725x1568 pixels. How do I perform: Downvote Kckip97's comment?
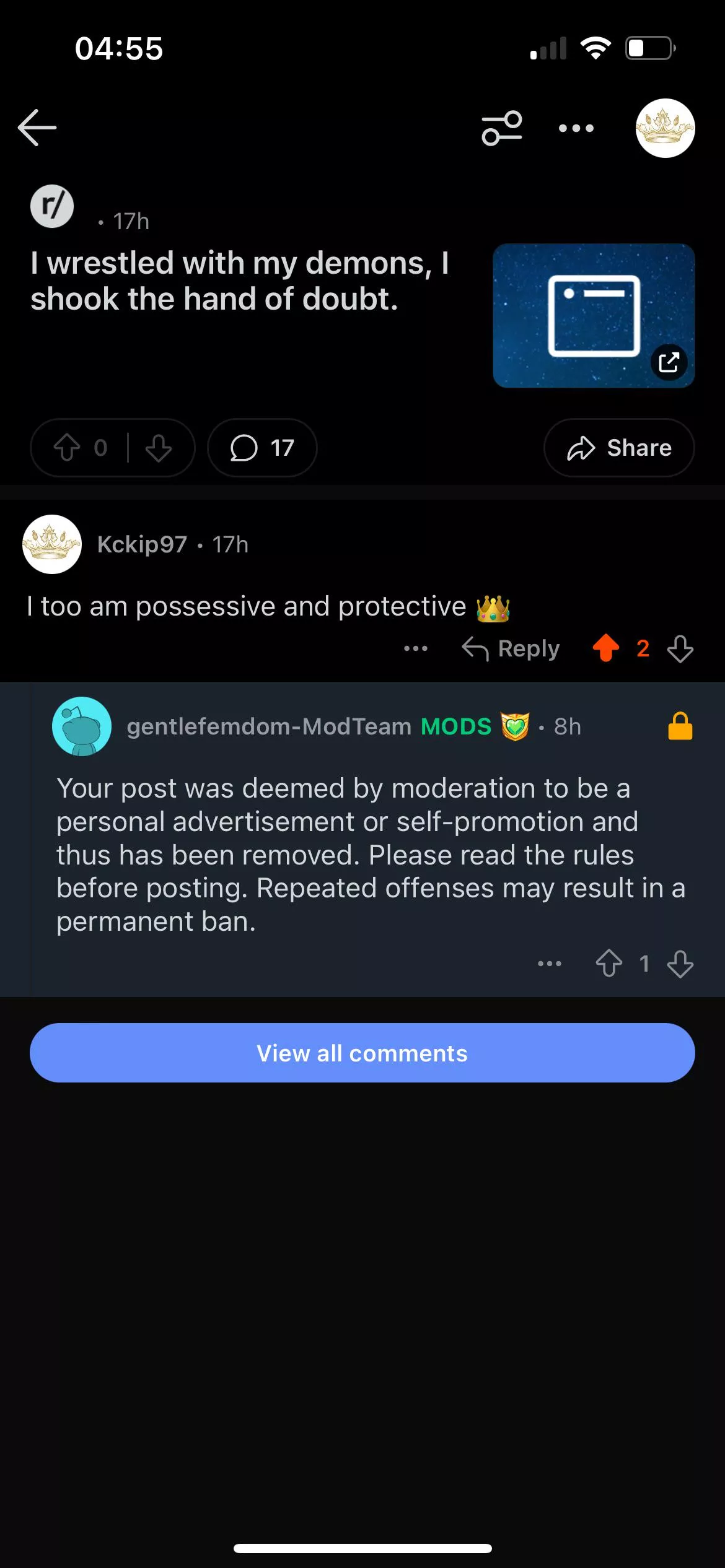(680, 648)
